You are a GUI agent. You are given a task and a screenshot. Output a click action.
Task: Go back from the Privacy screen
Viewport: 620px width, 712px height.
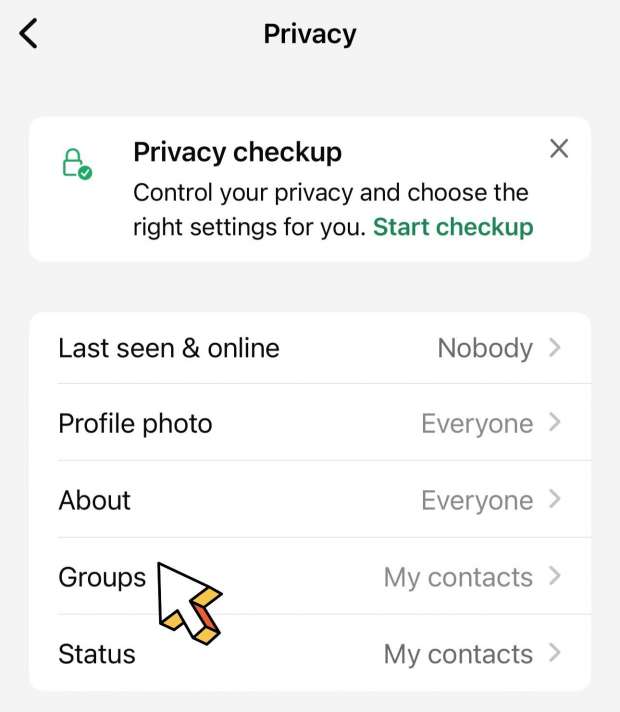coord(29,34)
